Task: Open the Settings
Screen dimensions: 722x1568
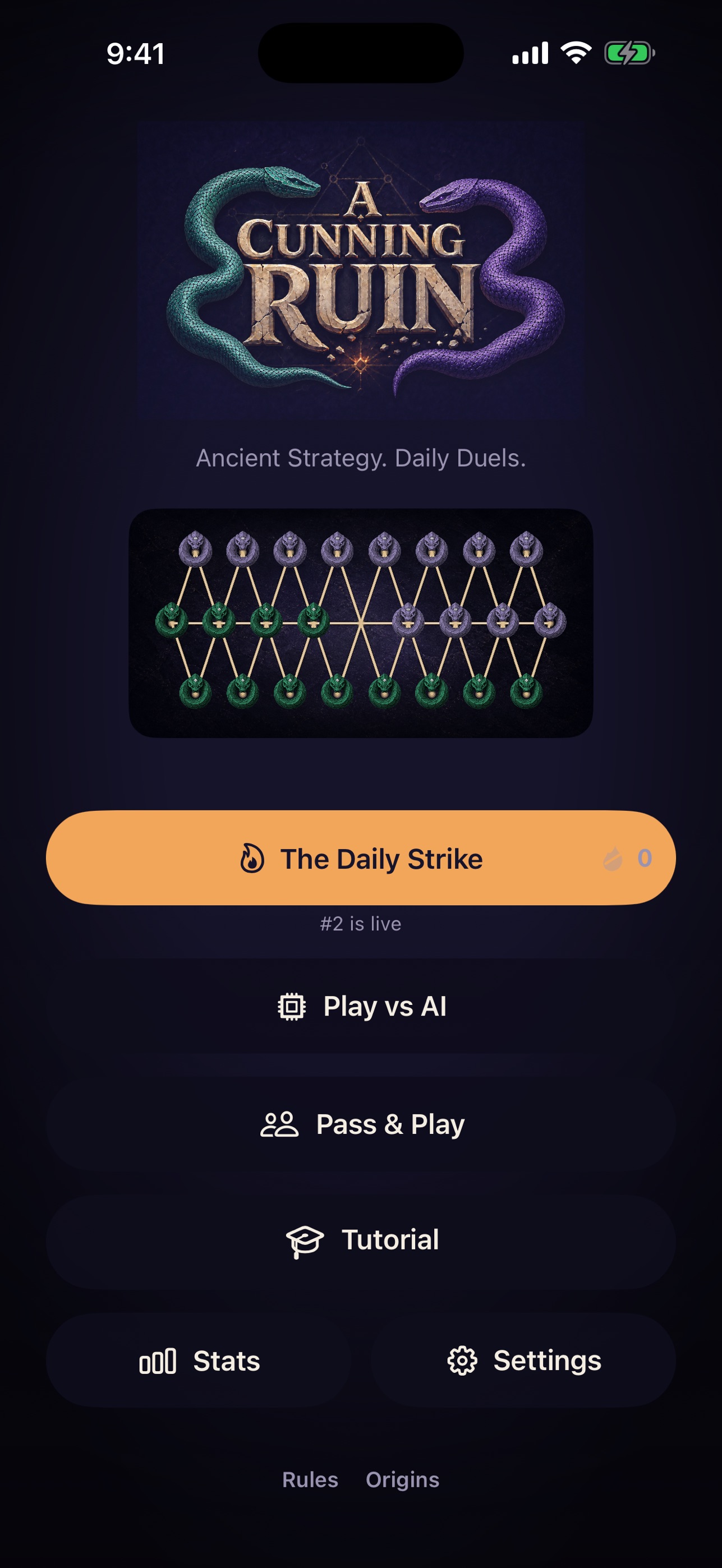Action: tap(523, 1361)
